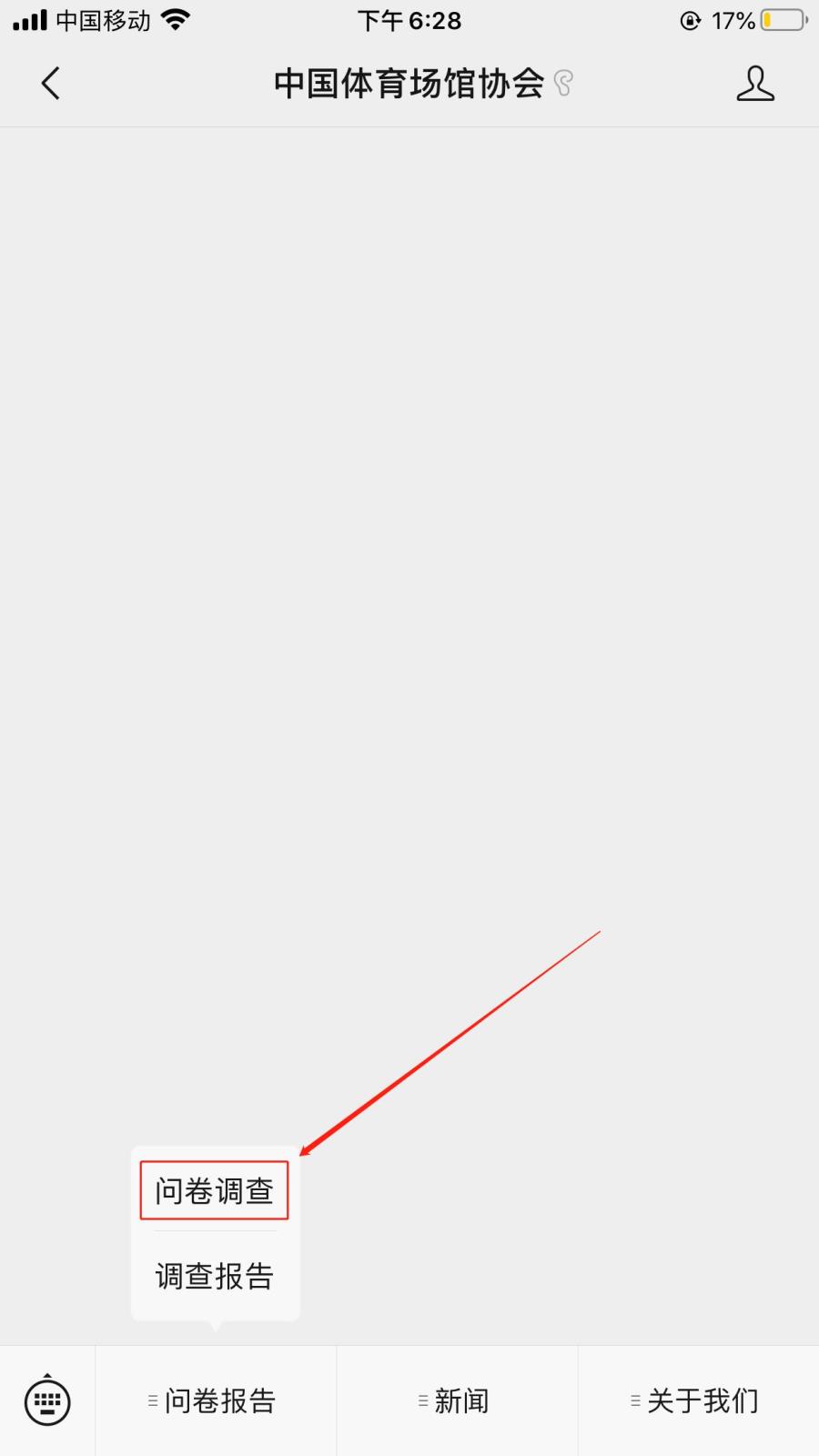
Task: Tap the 问卷报告 bottom menu
Action: pyautogui.click(x=216, y=1400)
